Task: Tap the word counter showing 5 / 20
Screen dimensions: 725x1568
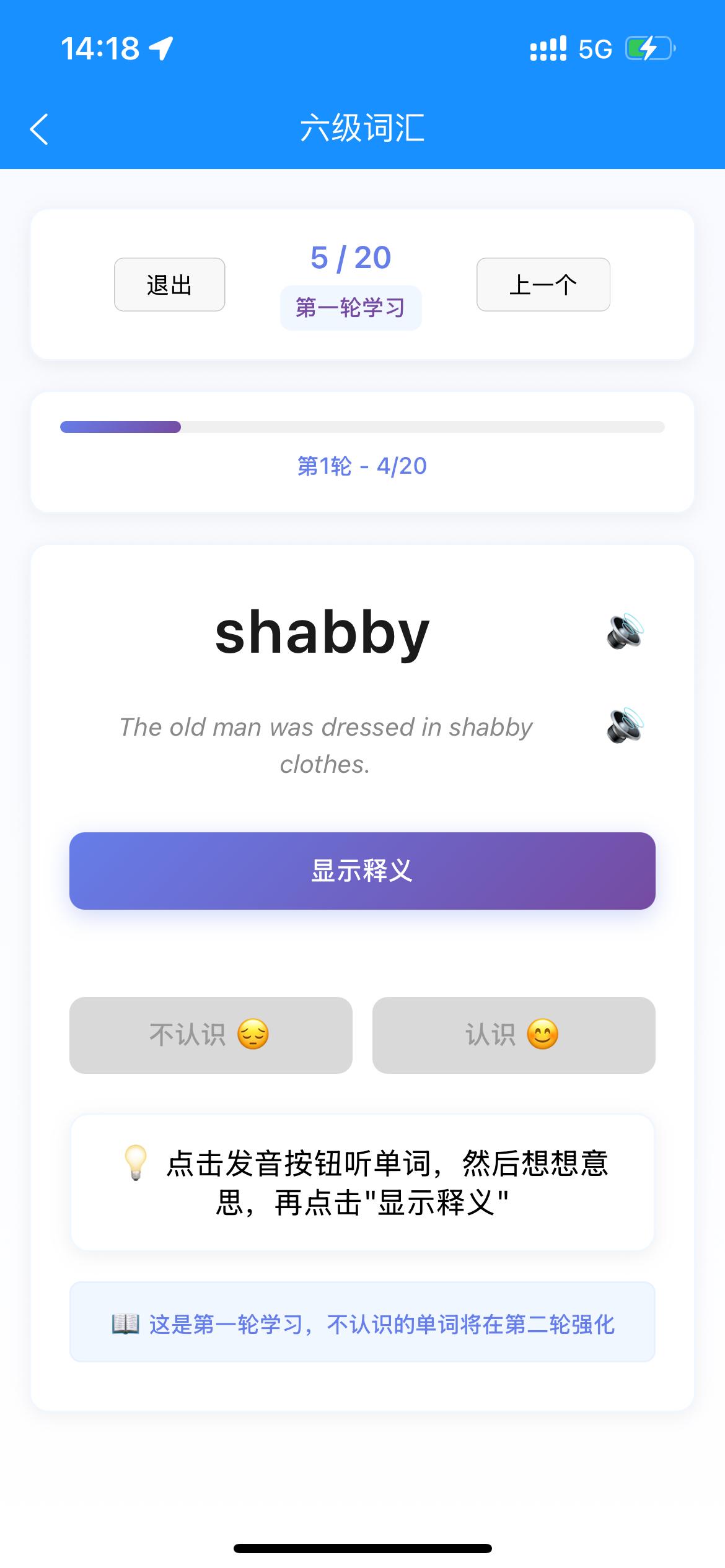Action: click(350, 257)
